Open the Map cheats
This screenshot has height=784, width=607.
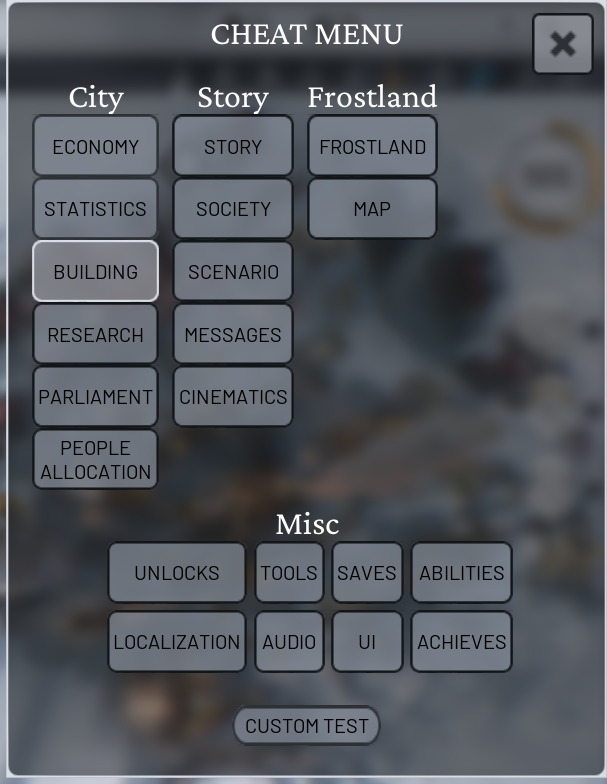(372, 209)
